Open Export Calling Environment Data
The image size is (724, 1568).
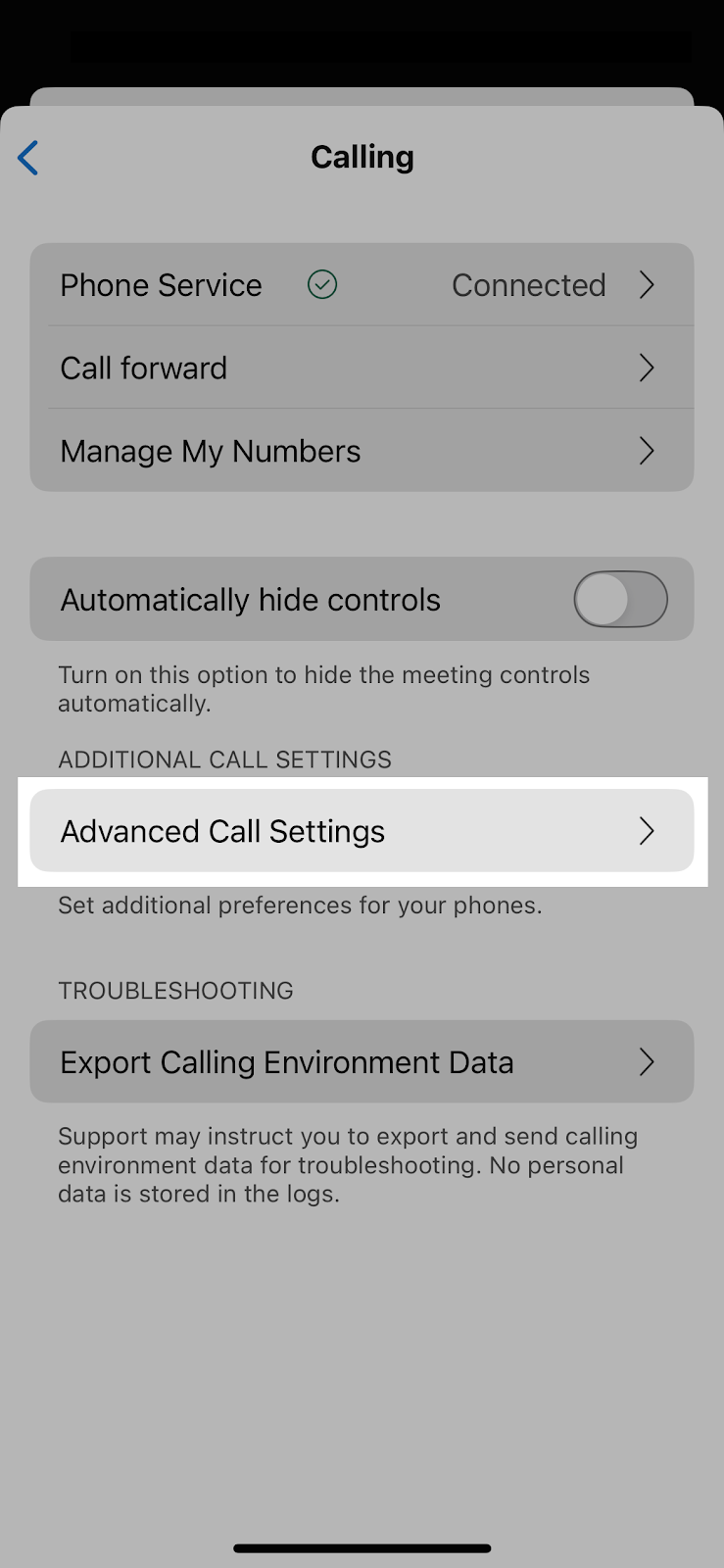point(362,1062)
